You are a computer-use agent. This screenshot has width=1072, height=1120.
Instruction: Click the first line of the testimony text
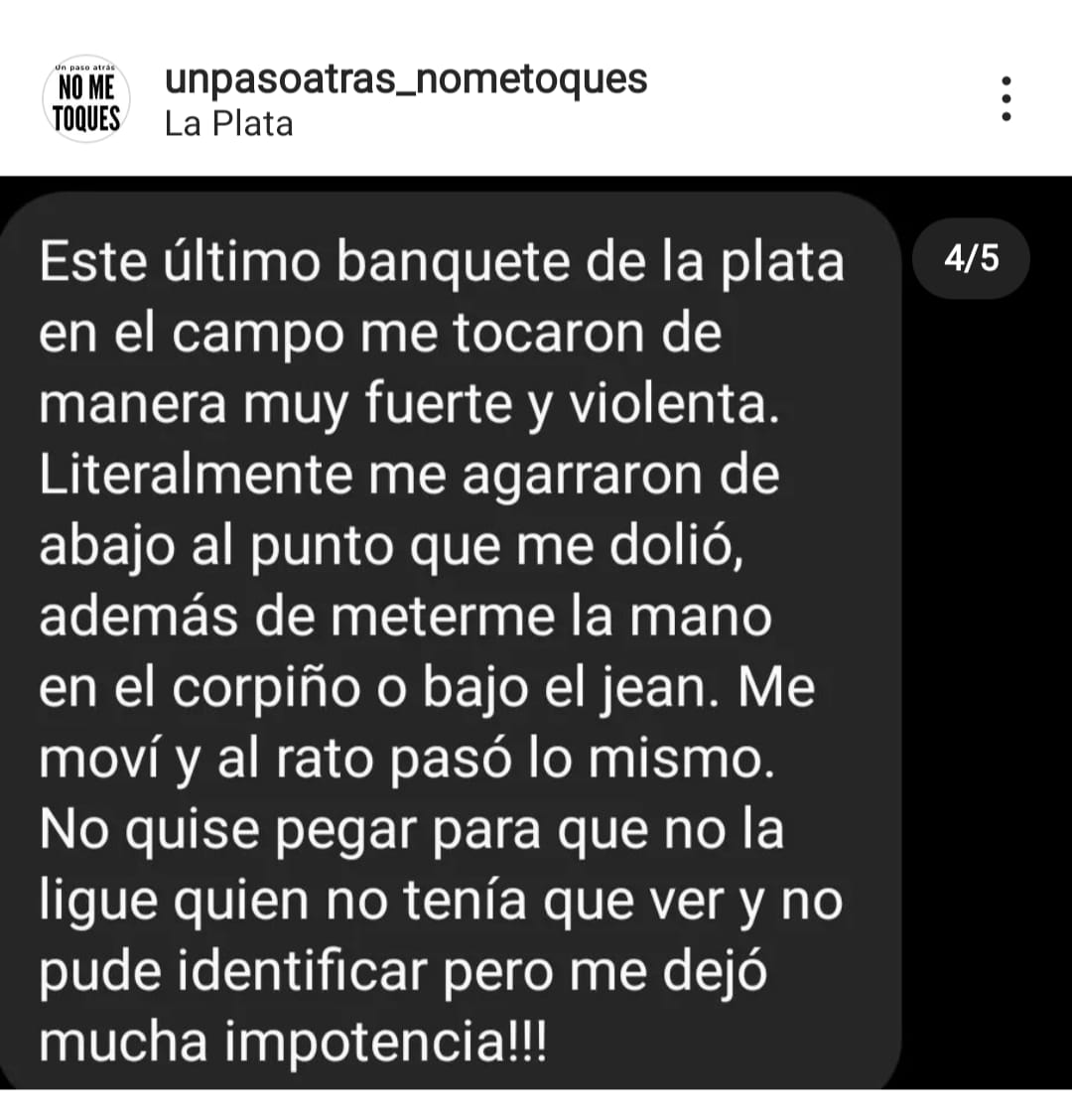click(441, 261)
